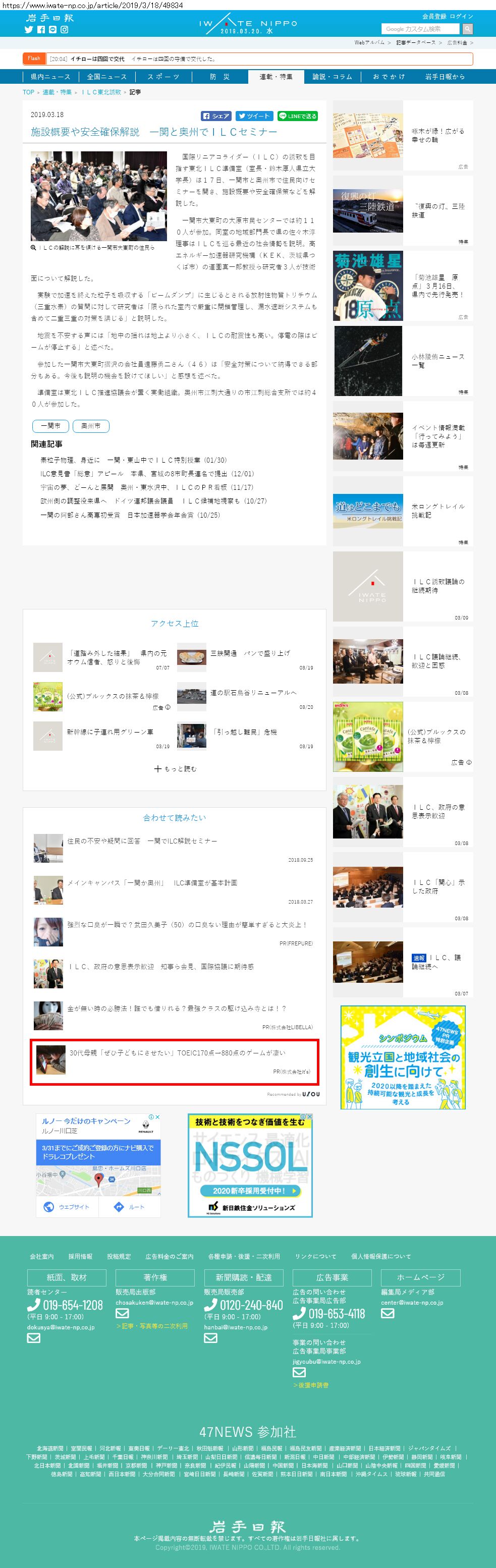
Task: Tap the 一関市 tag chip
Action: tap(50, 426)
